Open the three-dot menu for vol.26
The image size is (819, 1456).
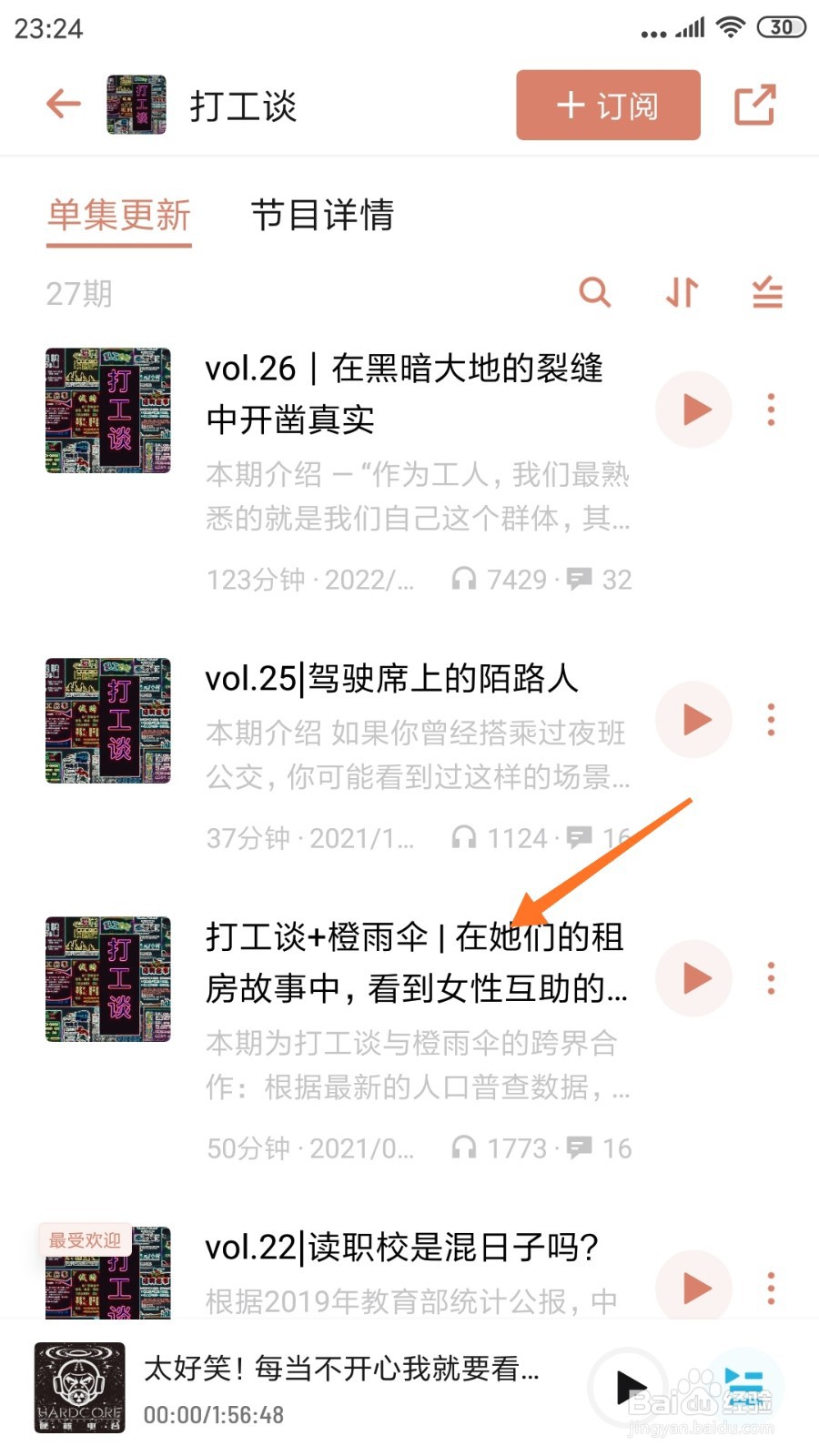click(770, 409)
